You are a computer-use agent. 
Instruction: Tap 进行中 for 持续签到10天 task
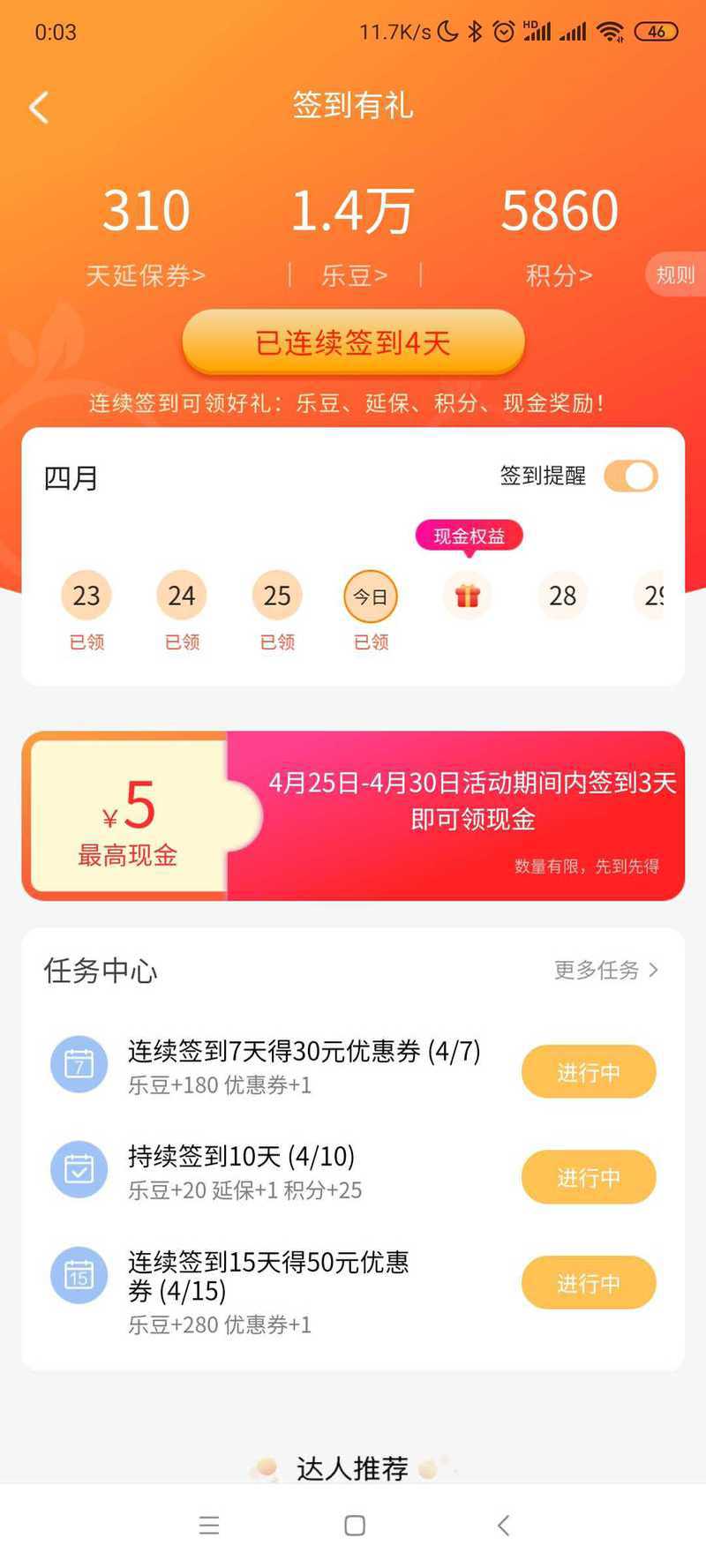(589, 1177)
